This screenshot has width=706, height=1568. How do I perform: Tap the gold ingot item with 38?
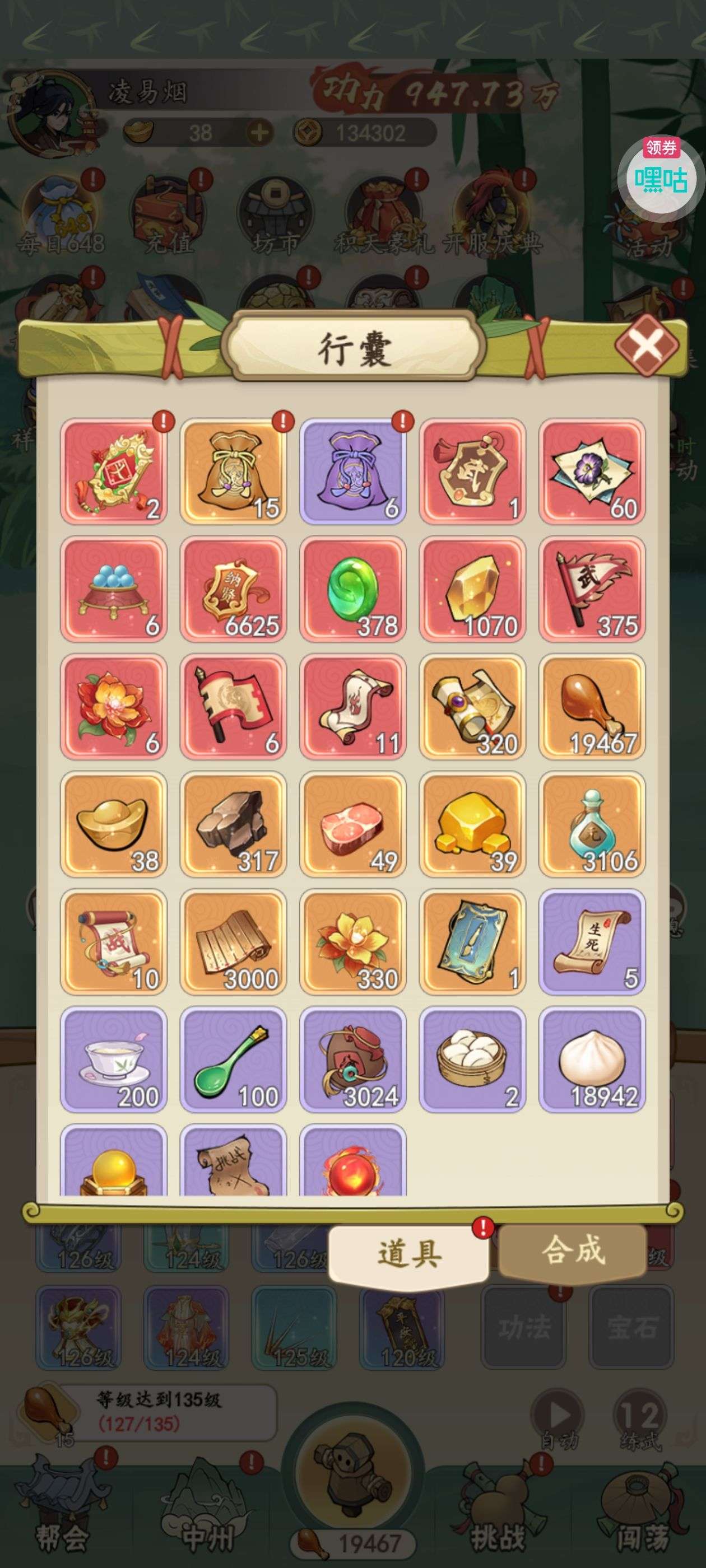113,824
